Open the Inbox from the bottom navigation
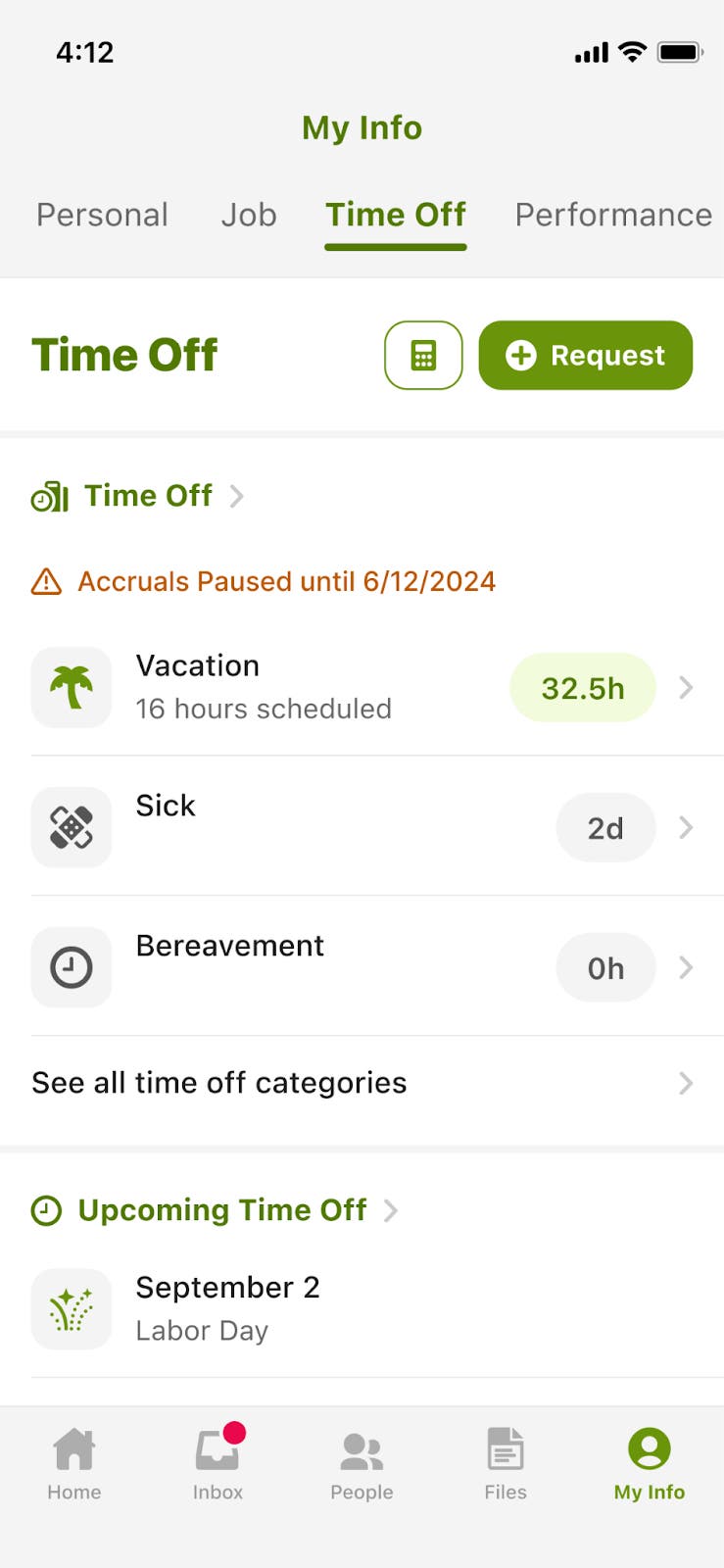 tap(217, 1460)
